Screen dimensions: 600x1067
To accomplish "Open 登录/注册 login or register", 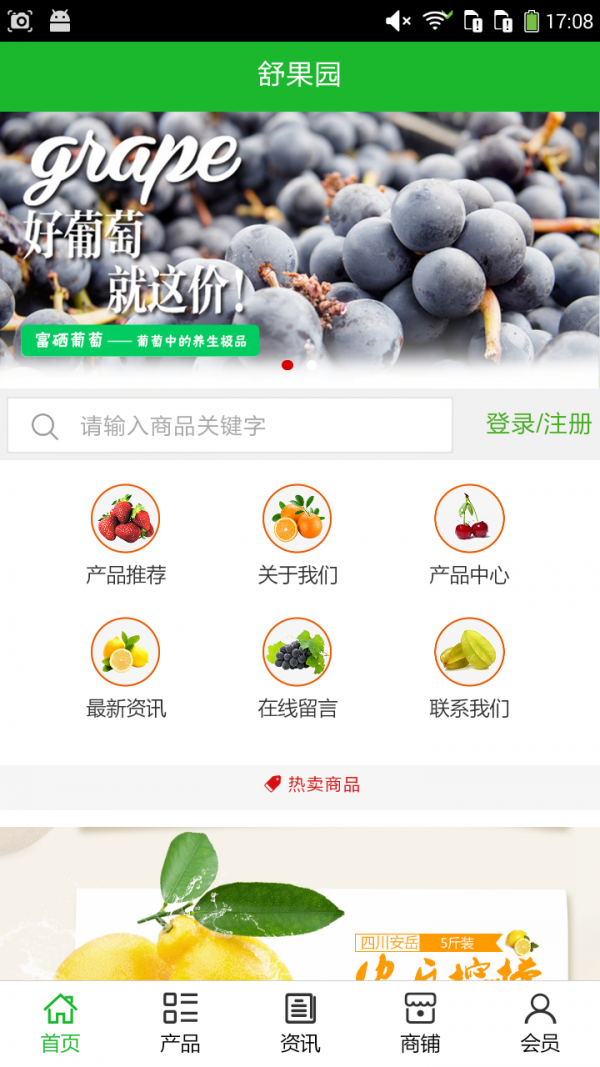I will pos(538,424).
